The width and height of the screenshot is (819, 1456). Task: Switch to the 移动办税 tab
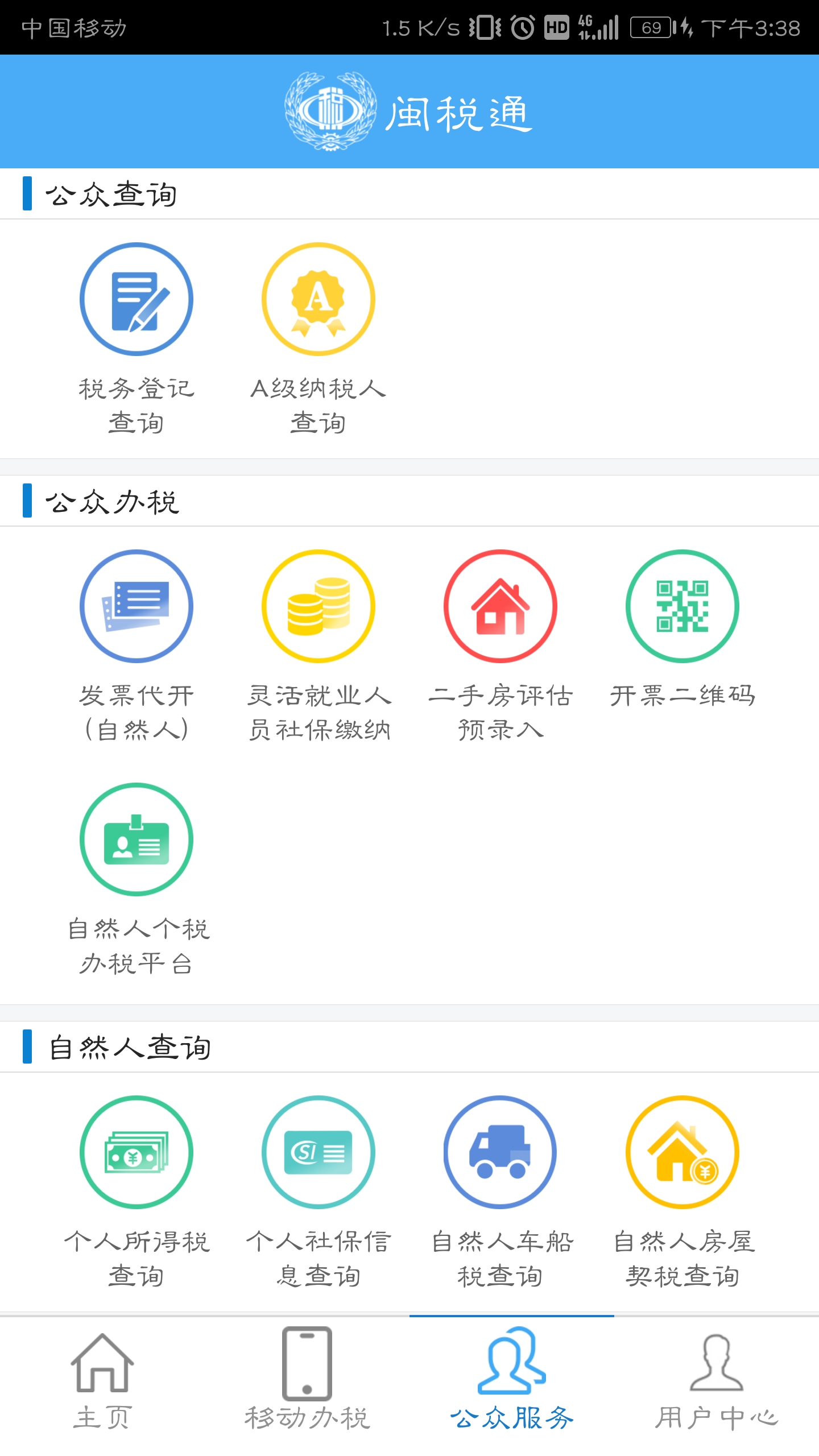click(x=307, y=1382)
